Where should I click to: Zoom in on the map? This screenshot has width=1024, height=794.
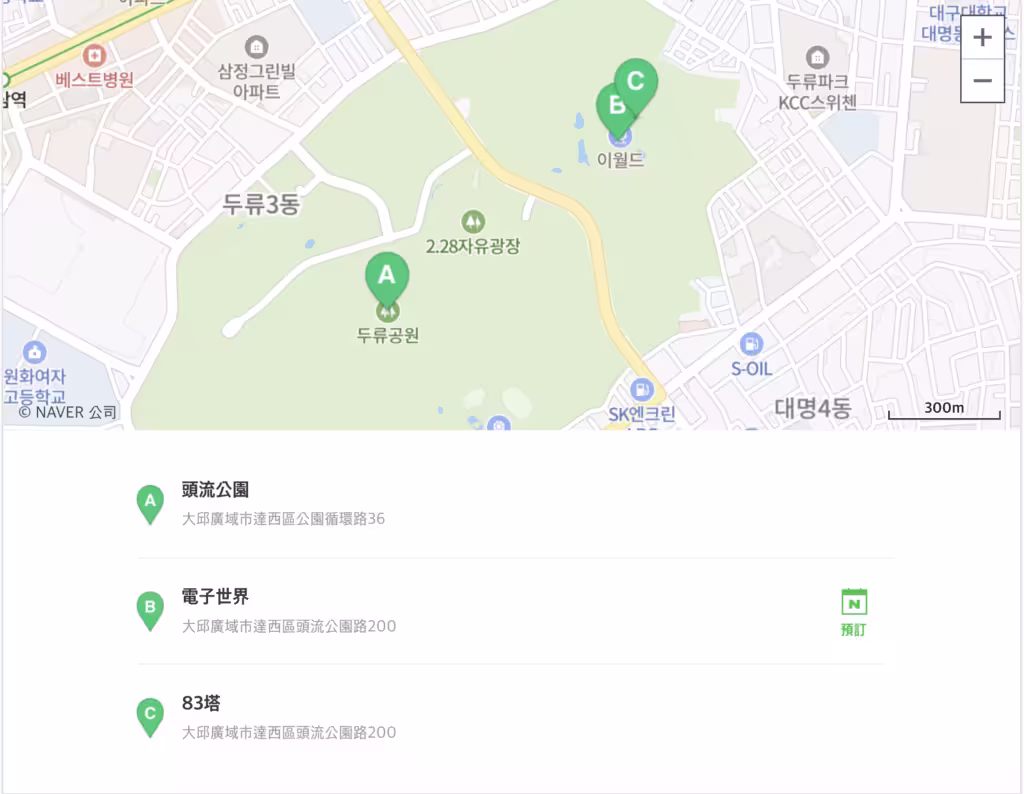[982, 38]
